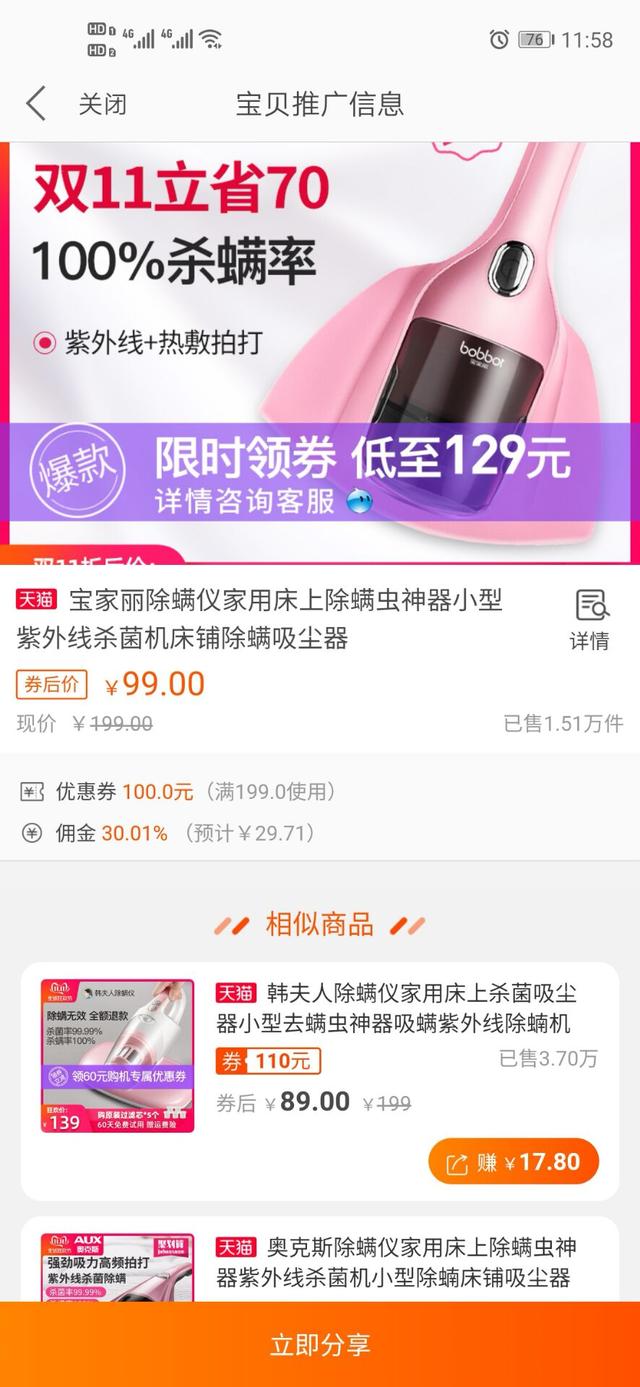Tap 关闭 to close the page
This screenshot has height=1387, width=640.
coord(102,103)
